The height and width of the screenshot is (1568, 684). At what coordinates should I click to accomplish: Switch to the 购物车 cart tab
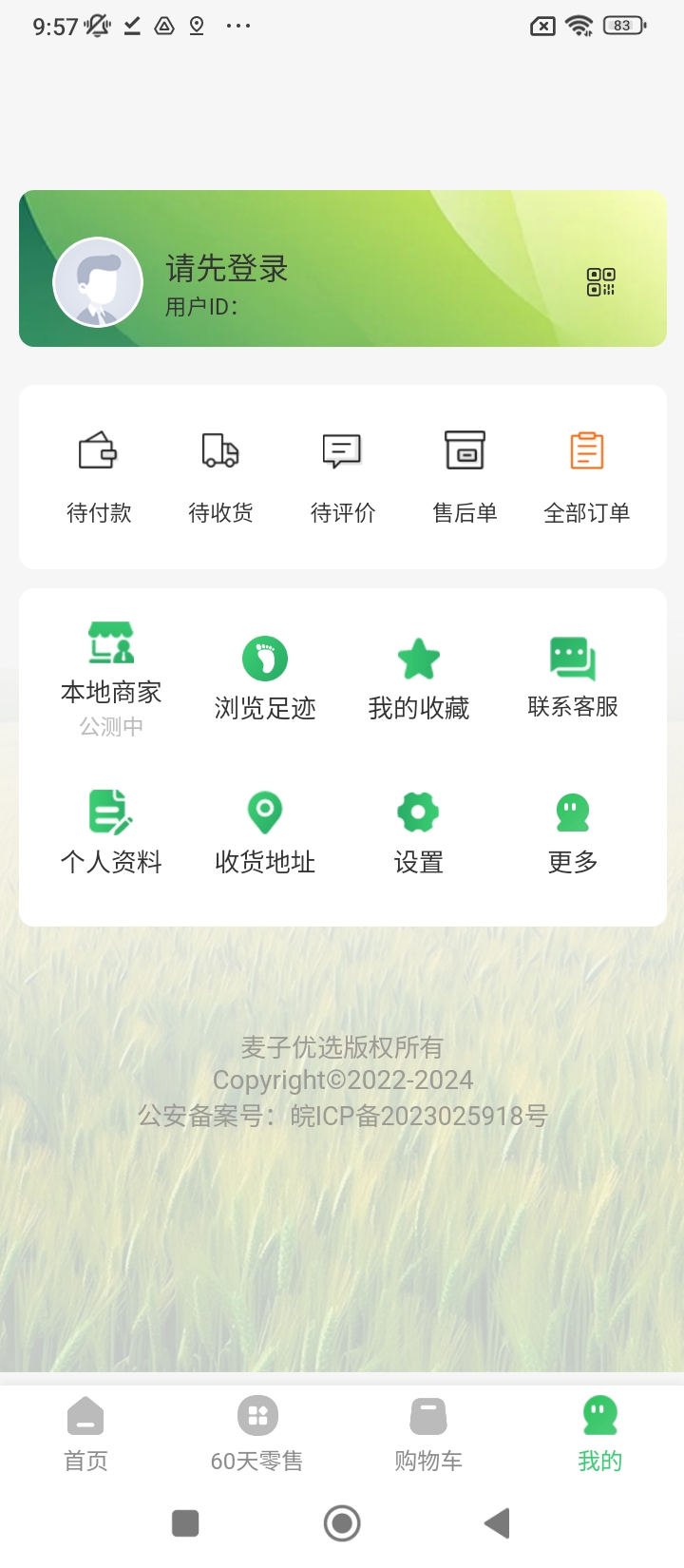pyautogui.click(x=428, y=1433)
